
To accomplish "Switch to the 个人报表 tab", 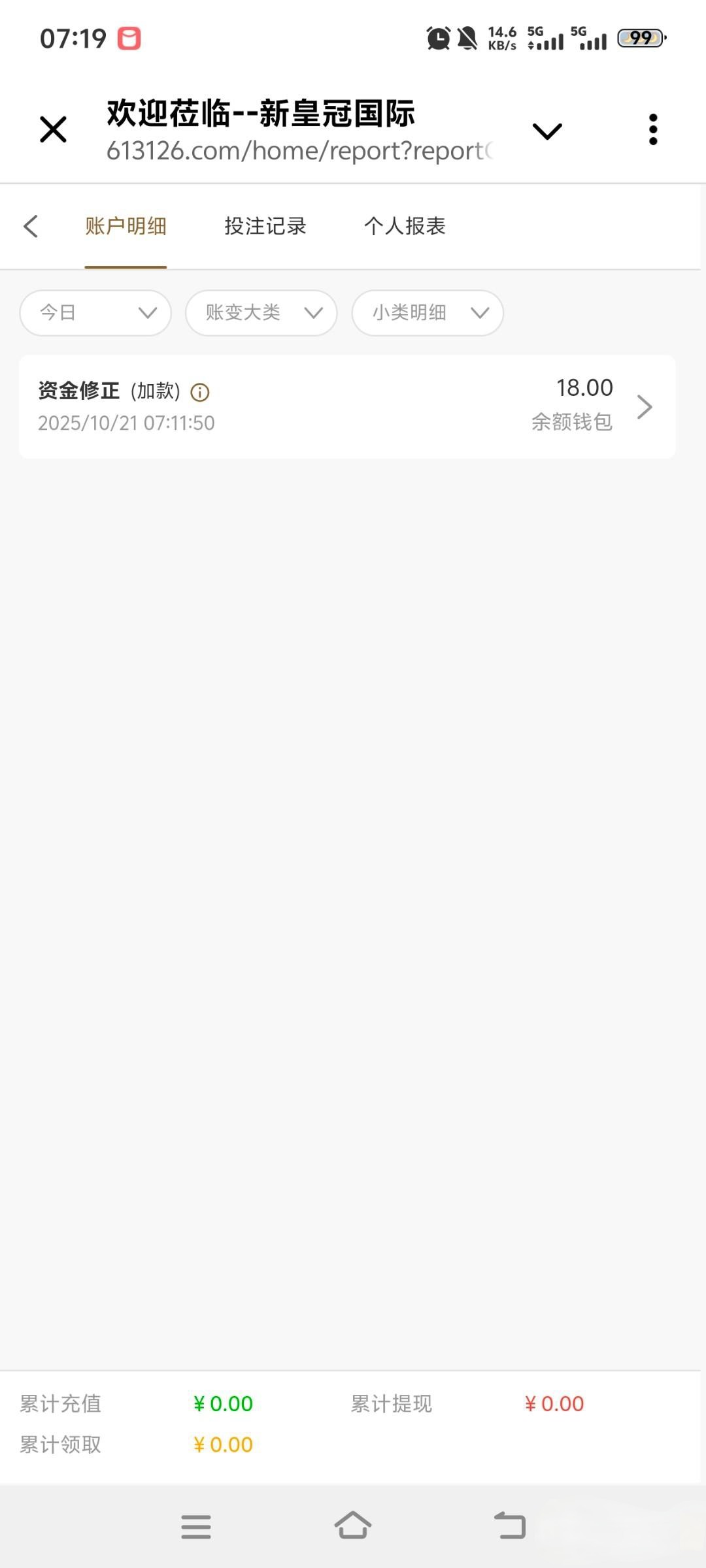I will click(x=405, y=227).
